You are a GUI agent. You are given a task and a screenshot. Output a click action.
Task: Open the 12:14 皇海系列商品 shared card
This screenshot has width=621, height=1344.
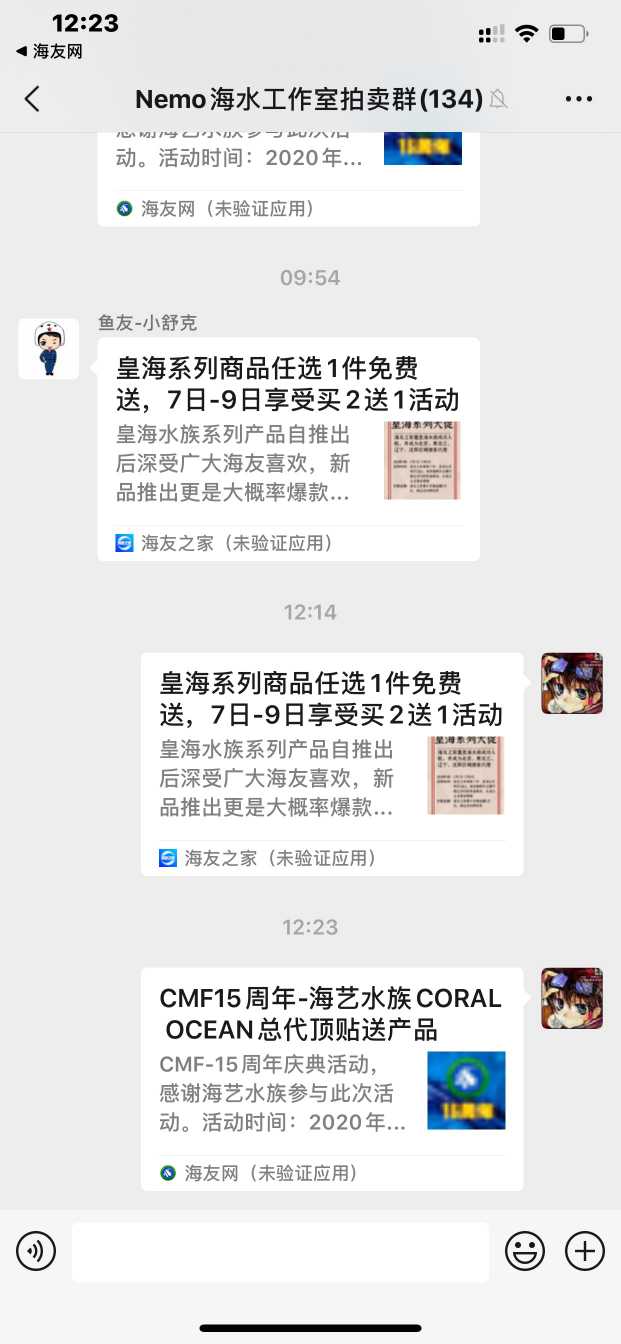coord(331,763)
